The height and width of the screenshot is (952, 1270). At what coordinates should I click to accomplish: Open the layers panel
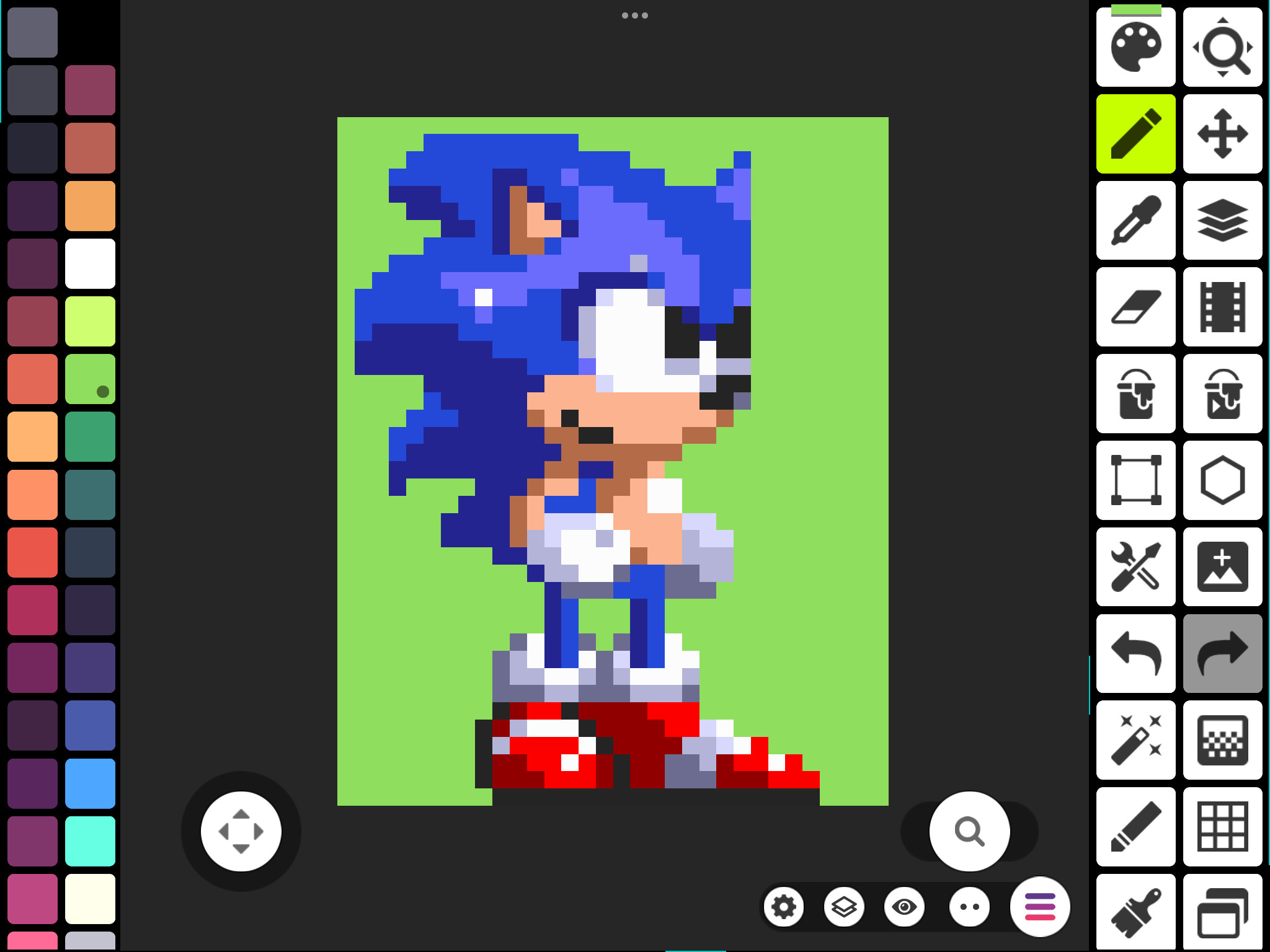[x=1222, y=221]
